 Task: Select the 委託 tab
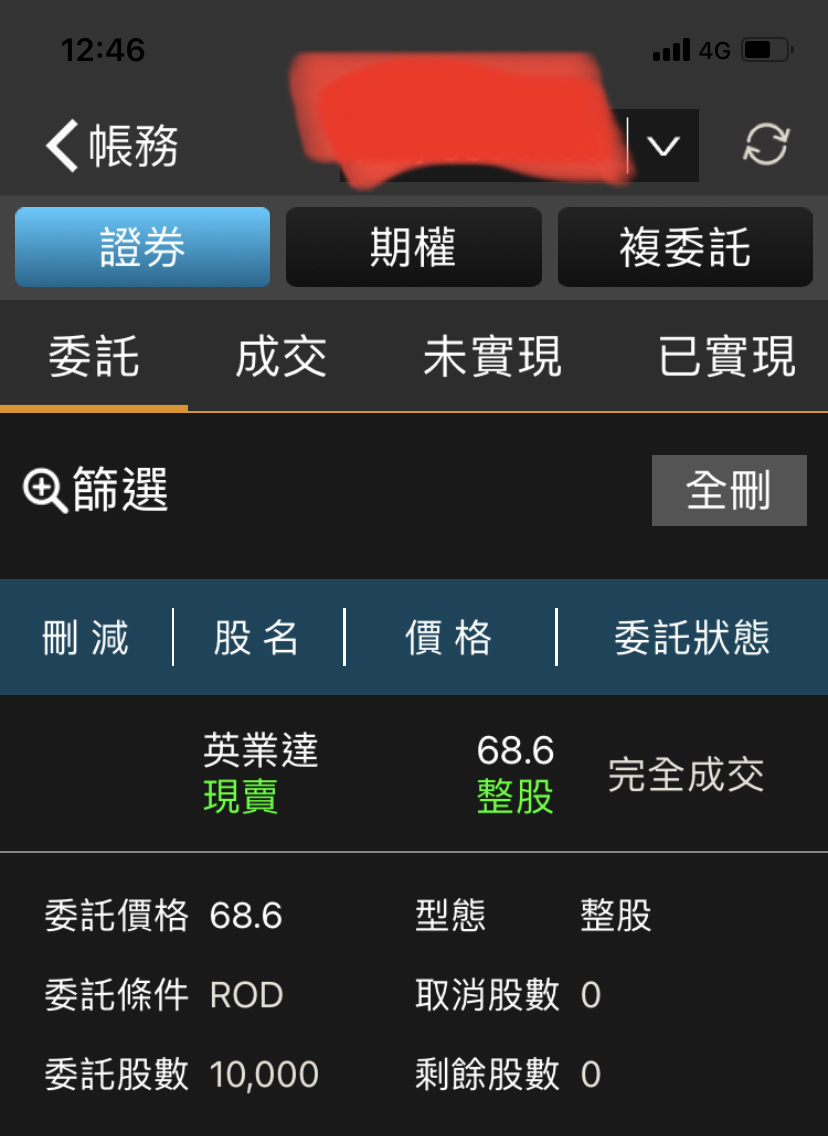[x=94, y=357]
